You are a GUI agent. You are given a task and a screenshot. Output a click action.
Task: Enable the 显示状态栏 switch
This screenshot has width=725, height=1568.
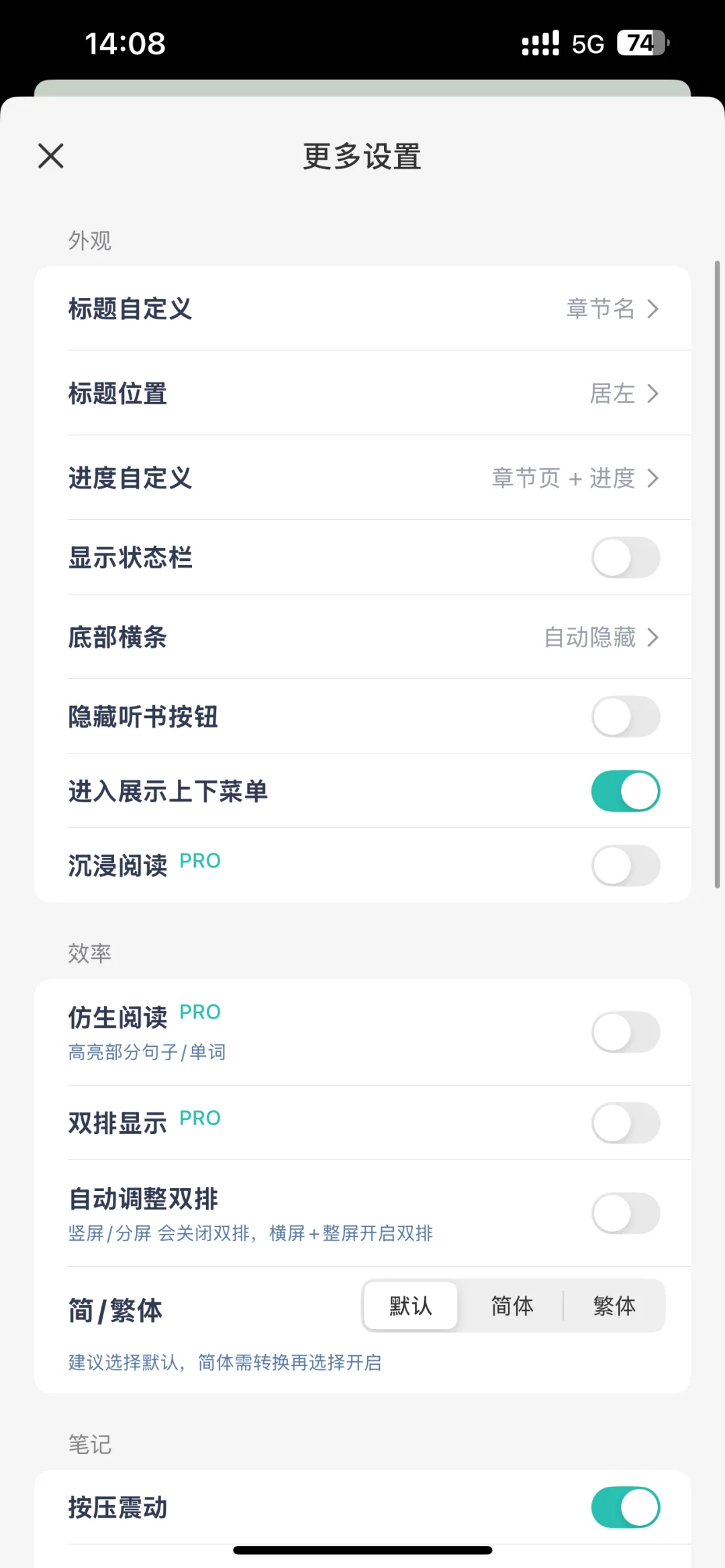(626, 558)
